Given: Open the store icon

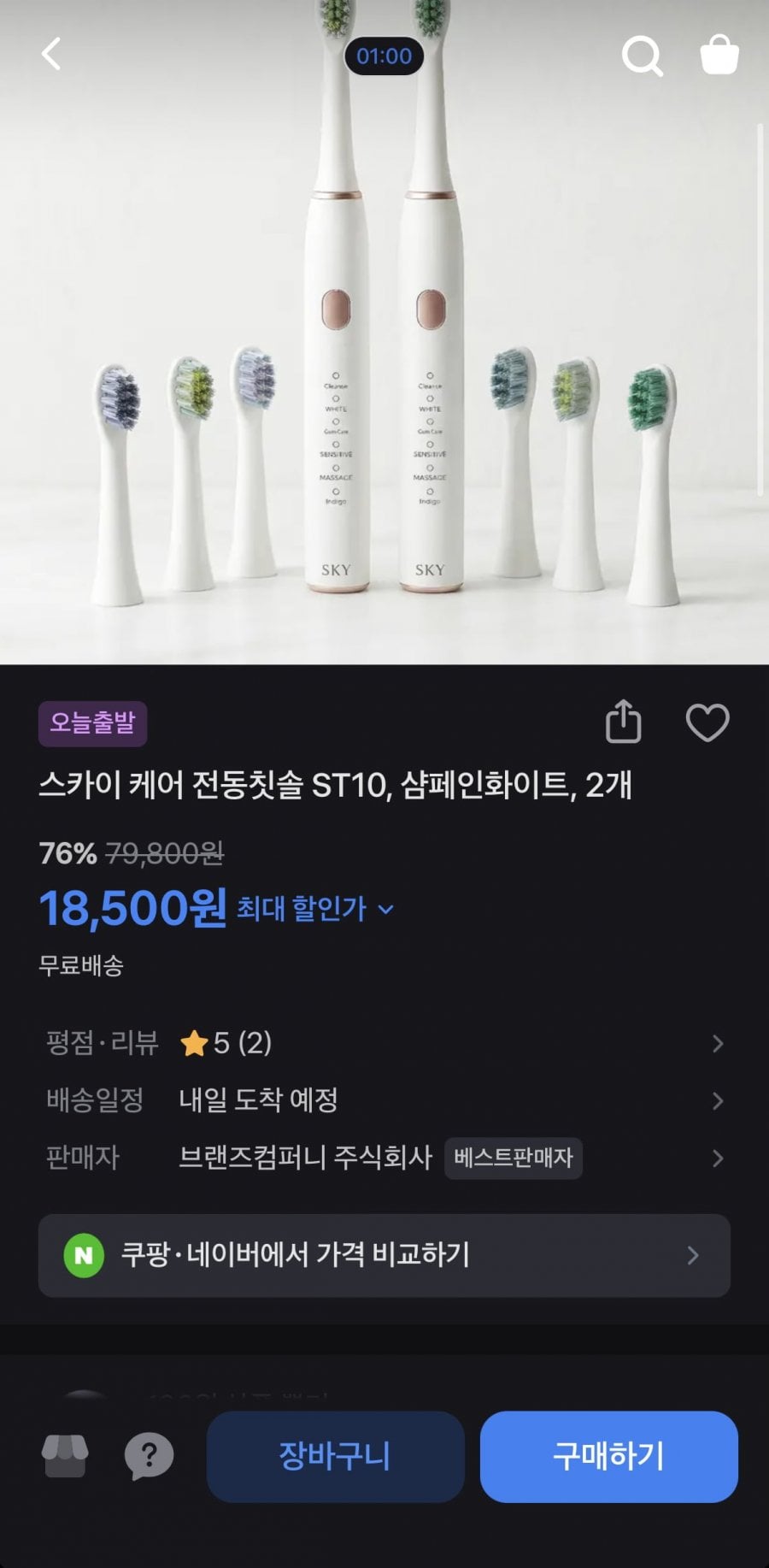Looking at the screenshot, I should [x=65, y=1456].
